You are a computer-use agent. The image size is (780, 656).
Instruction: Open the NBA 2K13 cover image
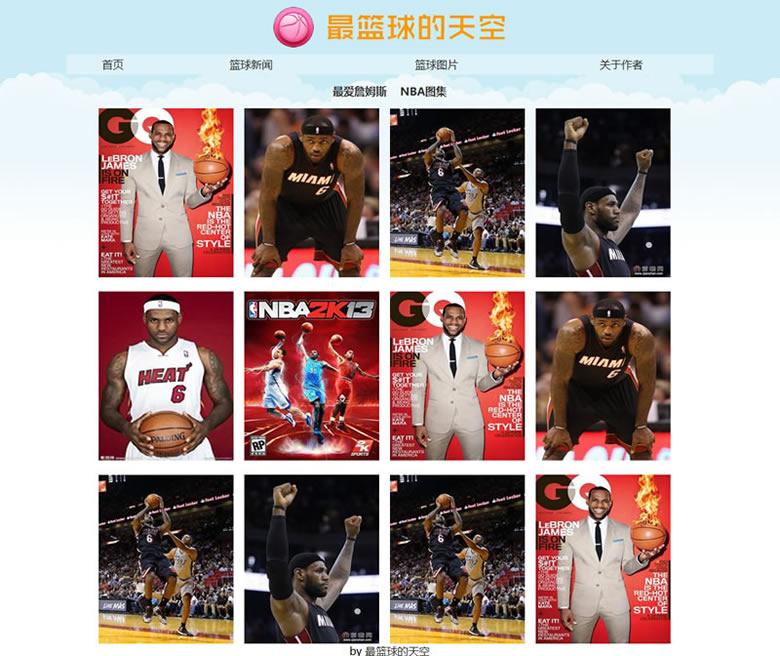pos(312,376)
